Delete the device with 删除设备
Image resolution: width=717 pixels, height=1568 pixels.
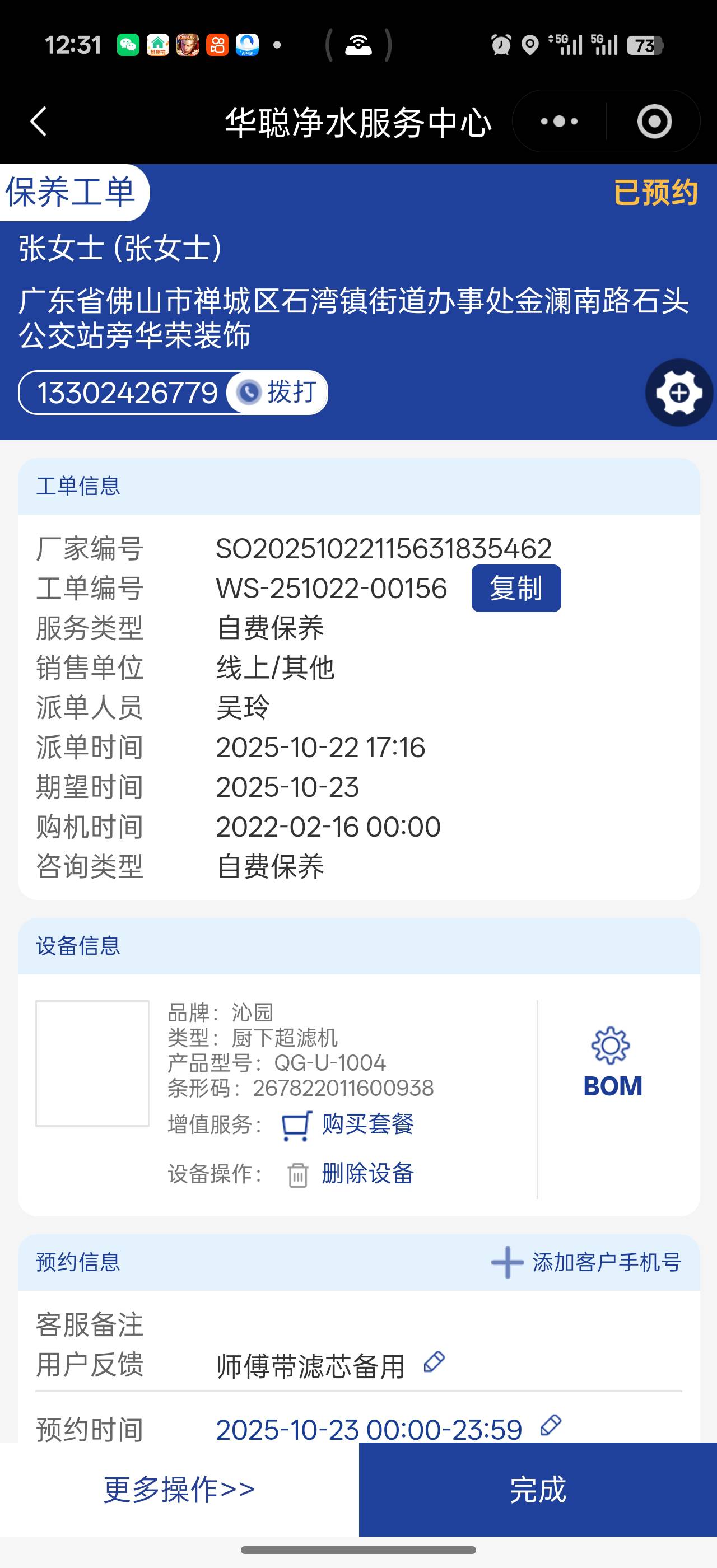coord(367,1173)
